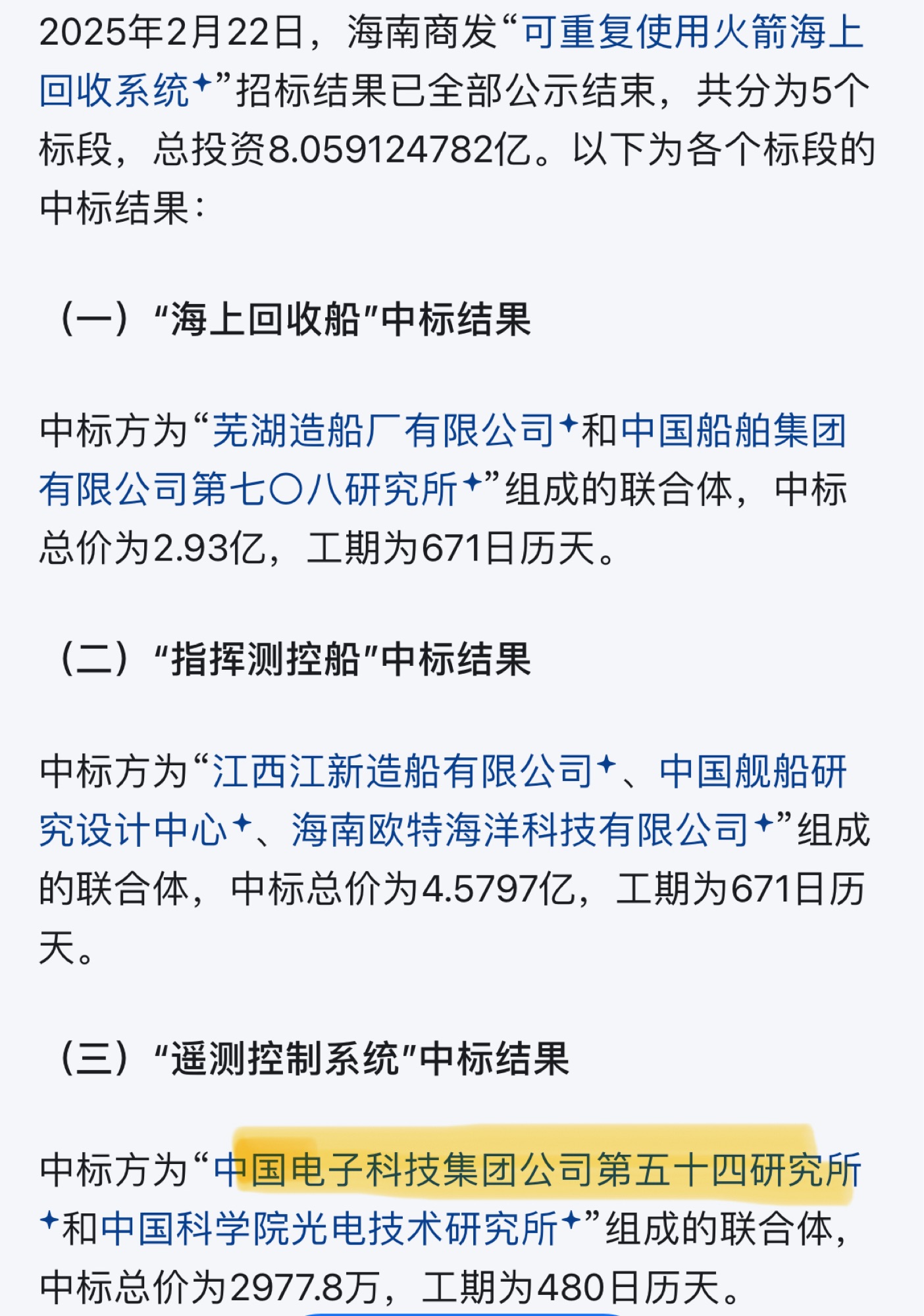The width and height of the screenshot is (924, 1316).
Task: Open the 海南欧特海洋科技有限公司 link
Action: pyautogui.click(x=520, y=830)
